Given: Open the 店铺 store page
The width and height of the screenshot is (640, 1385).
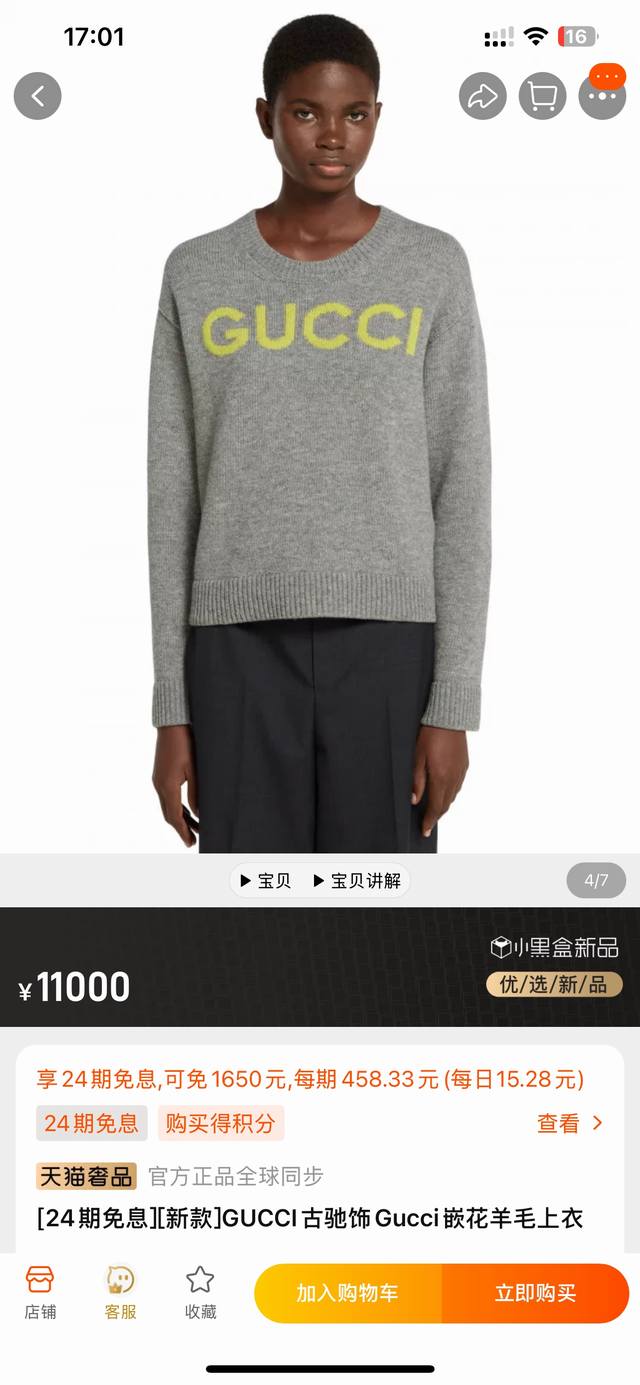Looking at the screenshot, I should coord(40,1292).
